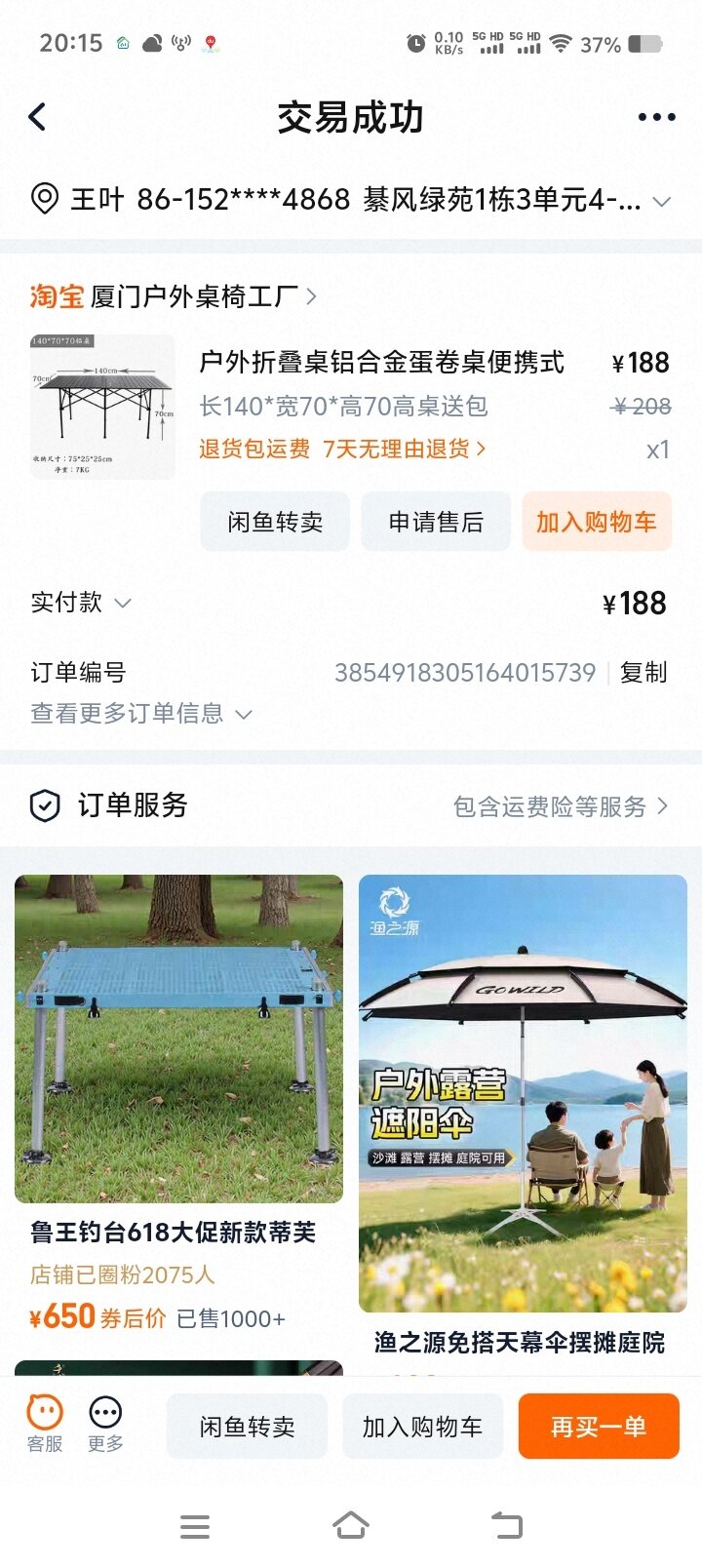Expand the delivery address for 王叶
This screenshot has width=702, height=1568.
pyautogui.click(x=661, y=201)
